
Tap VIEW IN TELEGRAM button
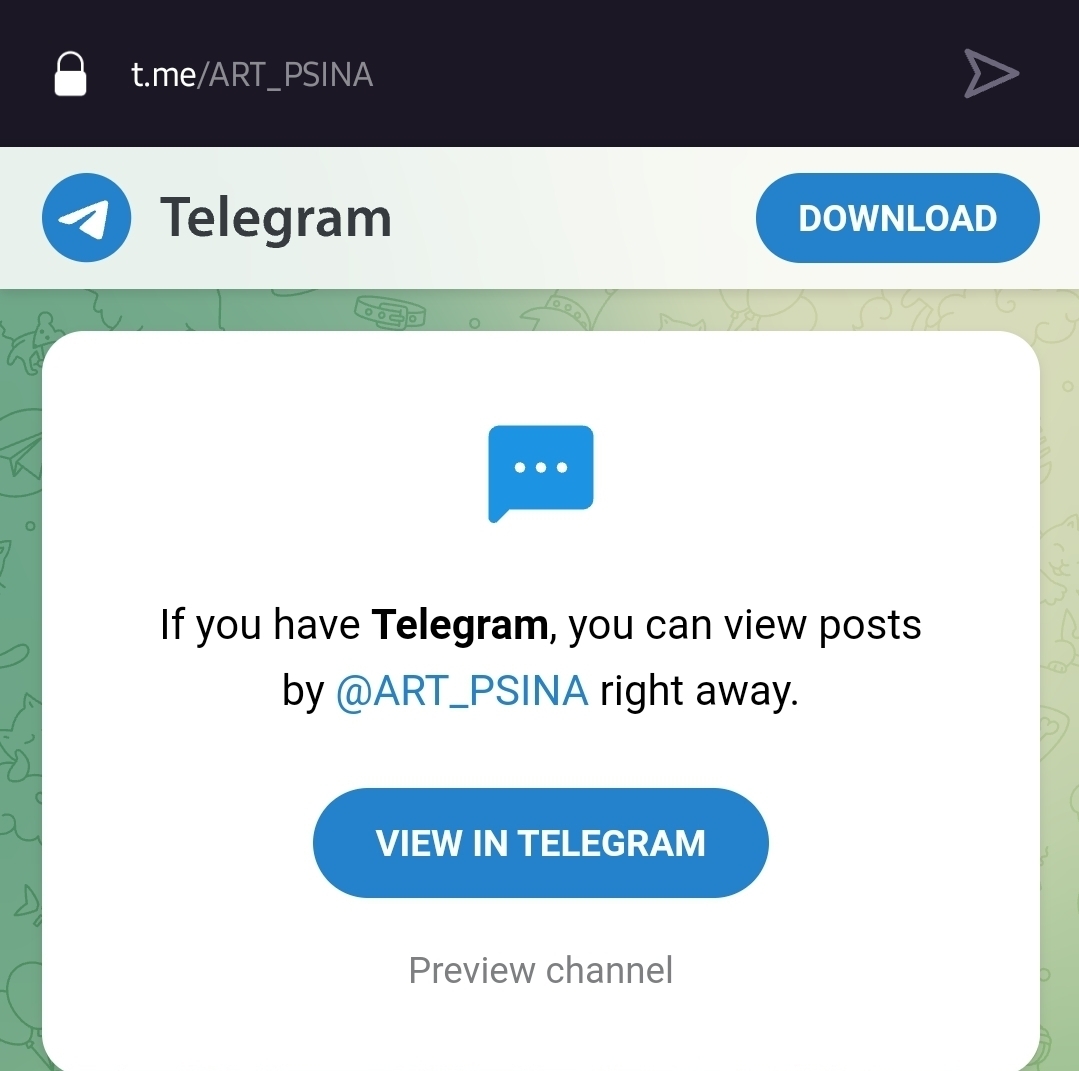pos(540,843)
